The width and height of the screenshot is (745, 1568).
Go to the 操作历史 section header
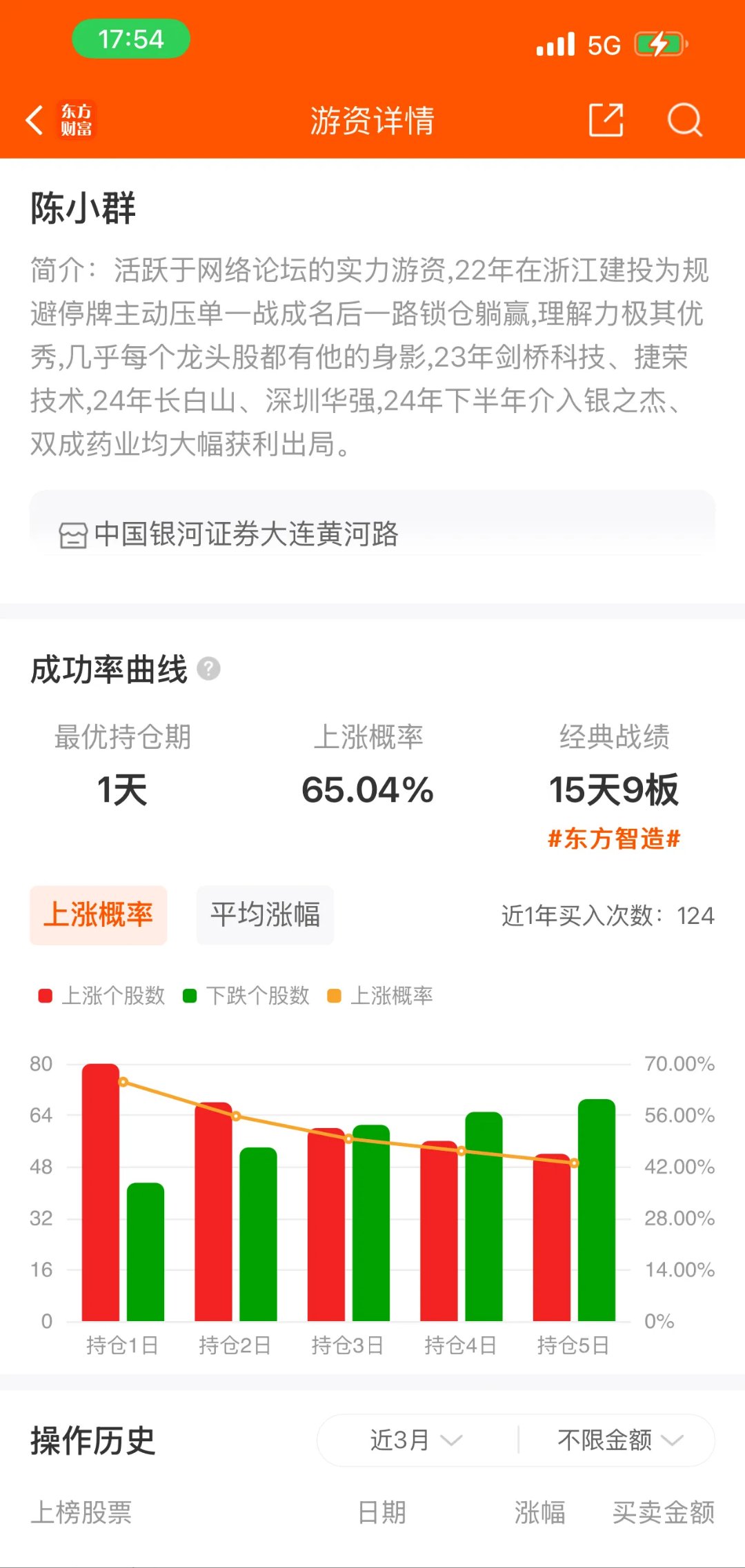tap(92, 1438)
